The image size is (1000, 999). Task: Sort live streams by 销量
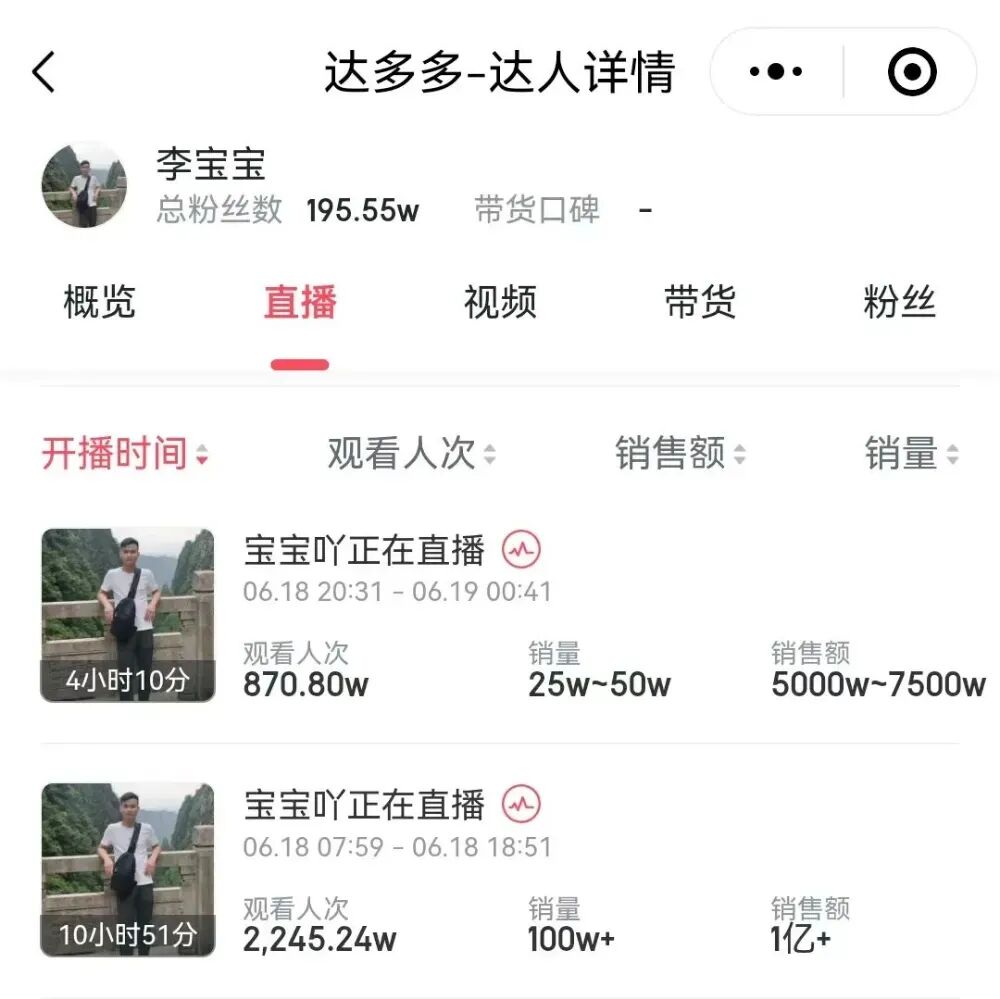[x=911, y=454]
